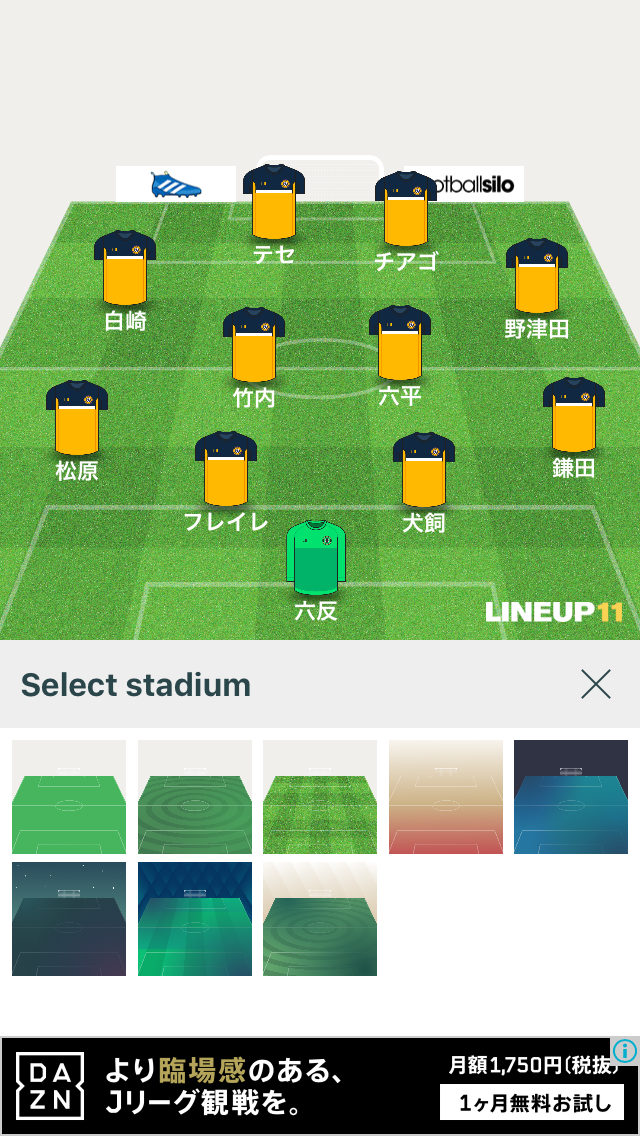Select player 六平
The height and width of the screenshot is (1136, 640).
(400, 344)
